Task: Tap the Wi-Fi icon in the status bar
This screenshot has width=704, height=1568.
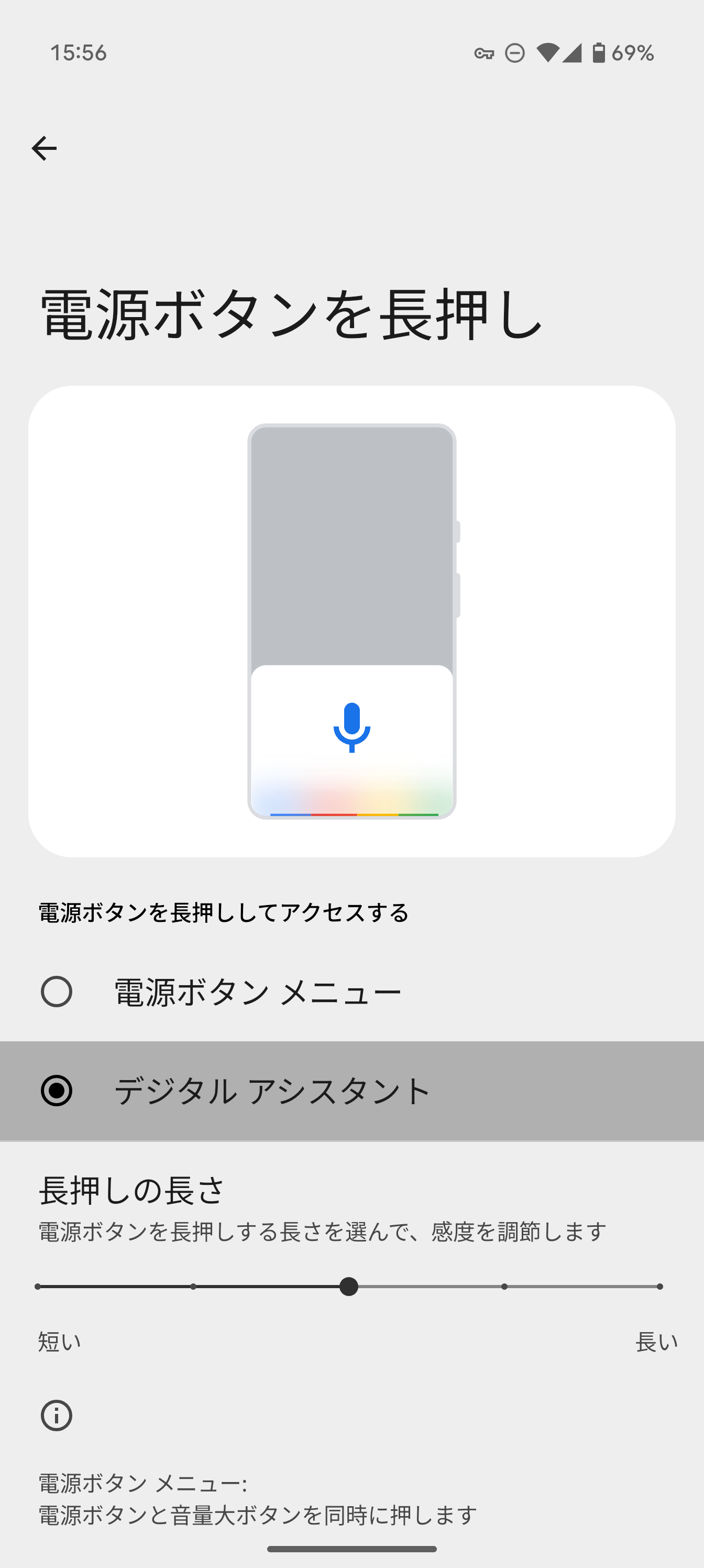Action: (548, 53)
